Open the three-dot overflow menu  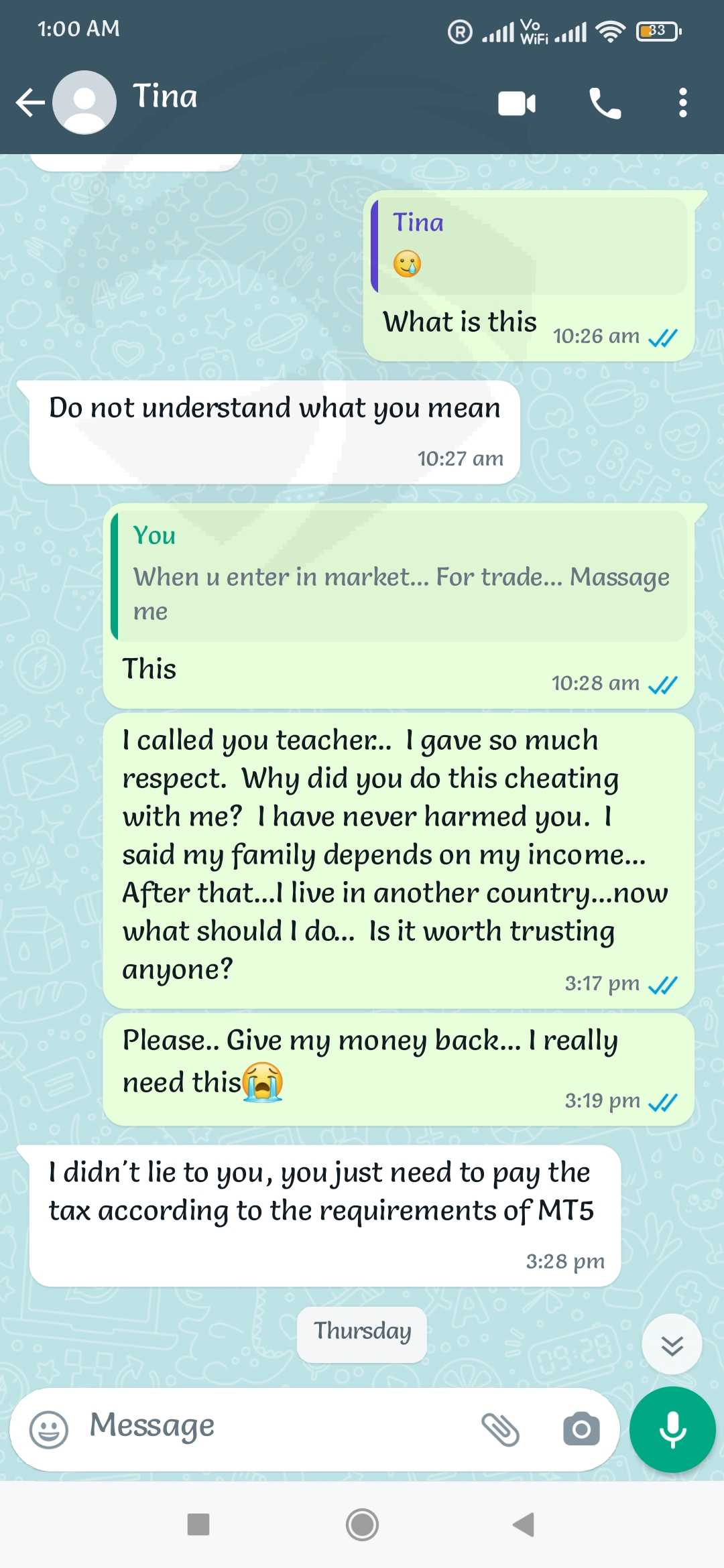[x=682, y=103]
